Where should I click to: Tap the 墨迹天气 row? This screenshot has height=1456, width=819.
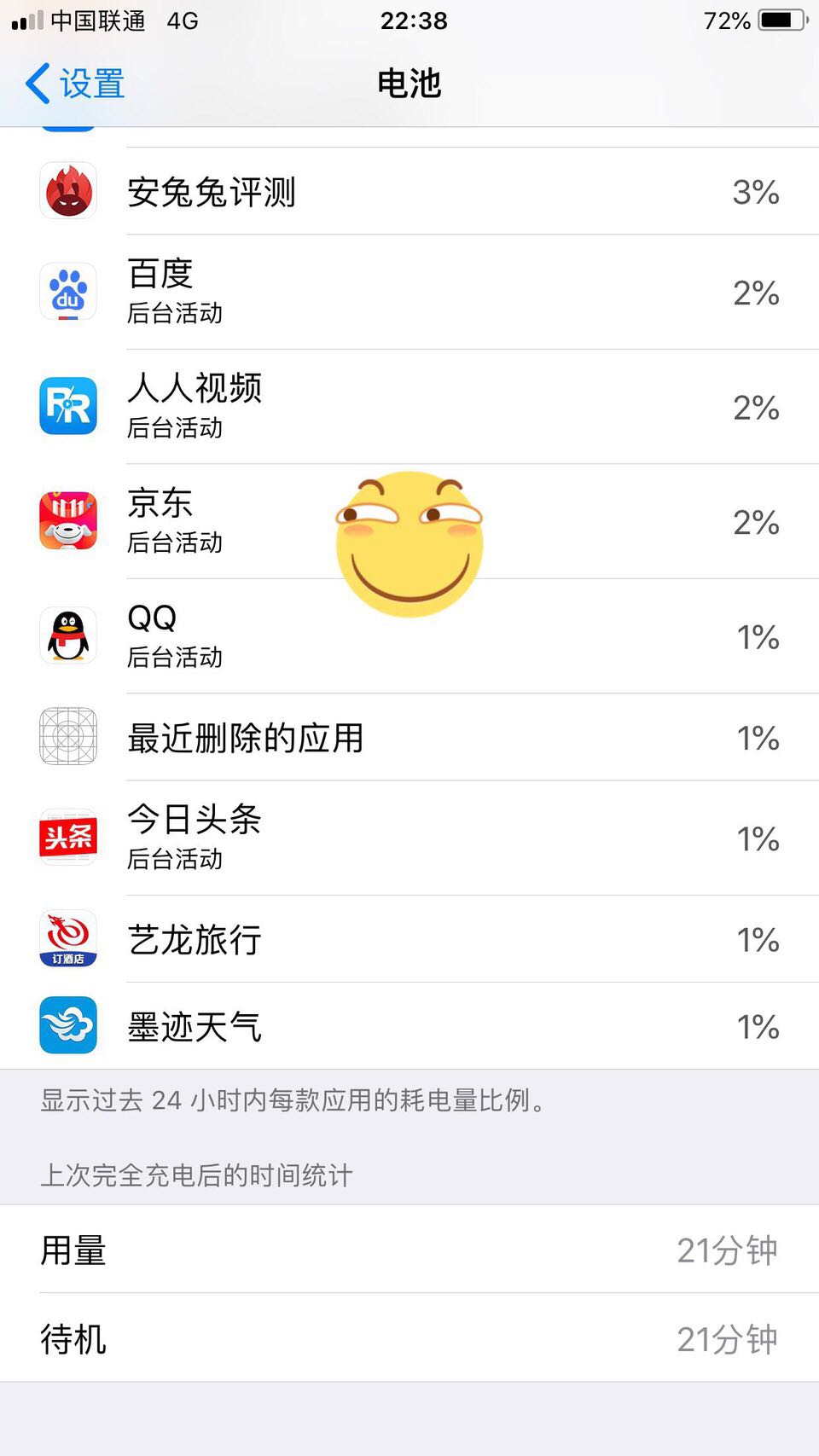409,1026
